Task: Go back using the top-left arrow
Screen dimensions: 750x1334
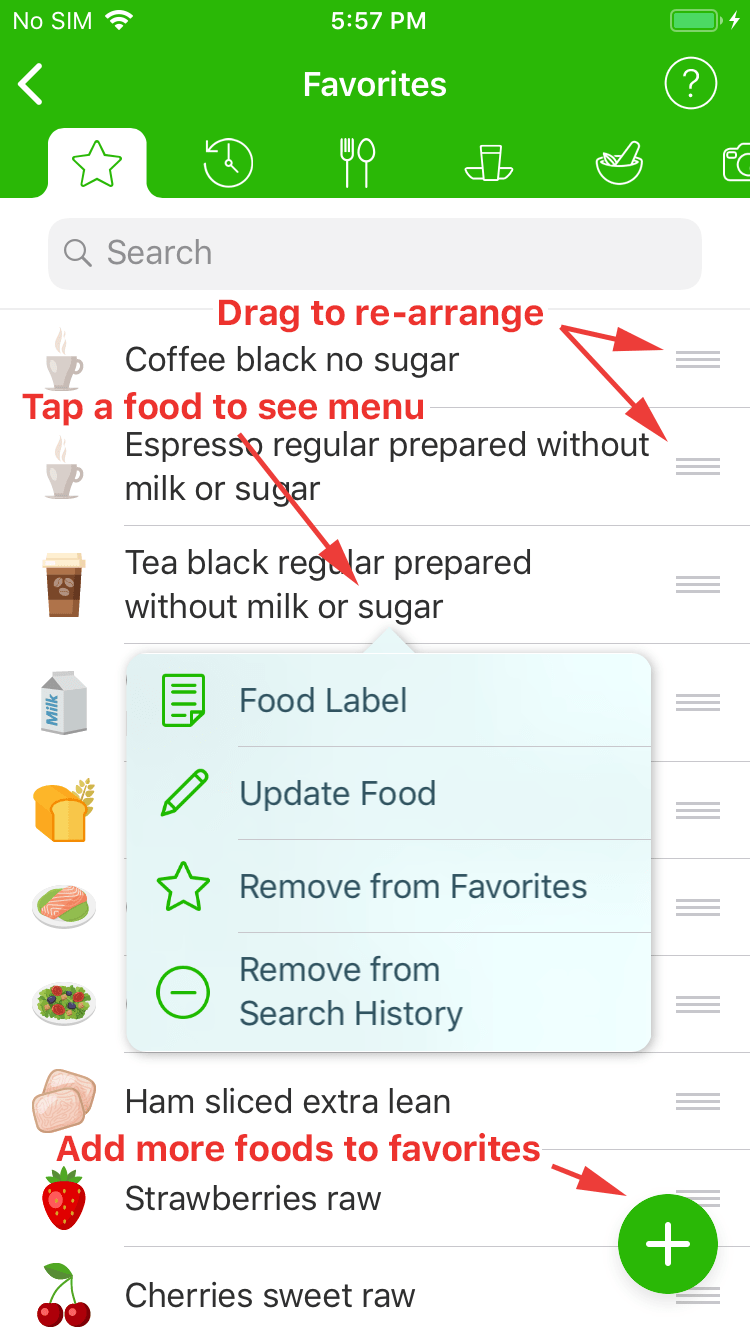Action: point(32,85)
